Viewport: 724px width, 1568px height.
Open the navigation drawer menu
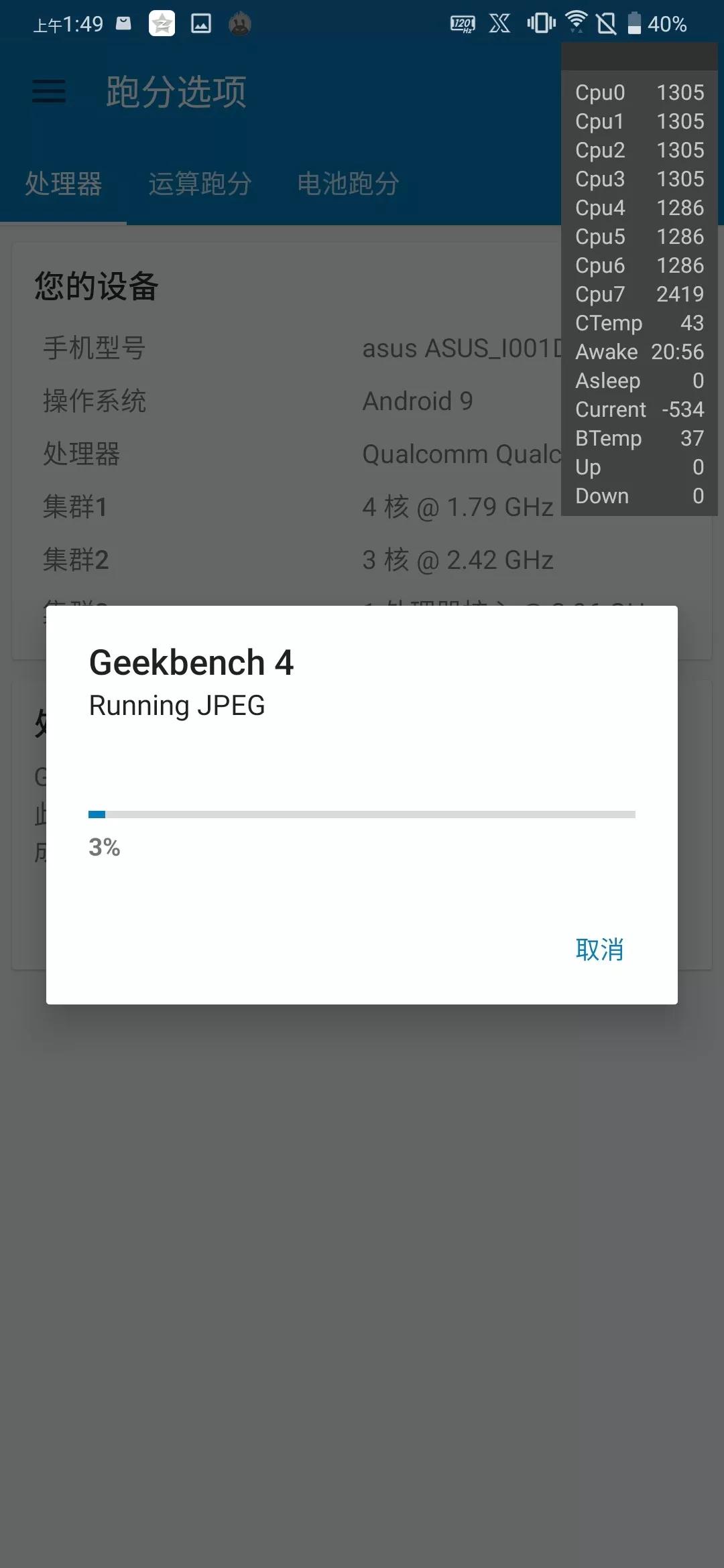[x=48, y=91]
